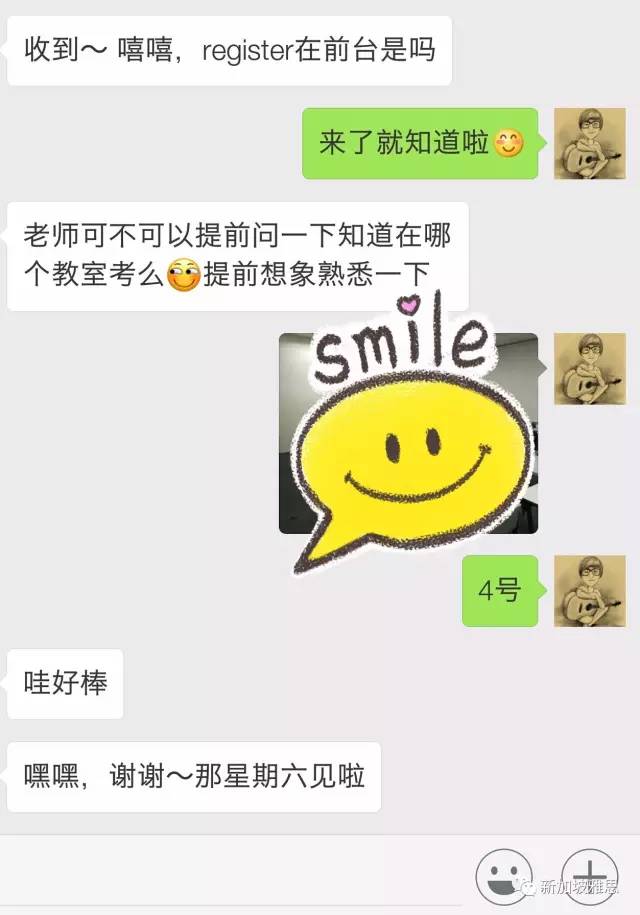Open the emoji picker smiley icon

[503, 877]
